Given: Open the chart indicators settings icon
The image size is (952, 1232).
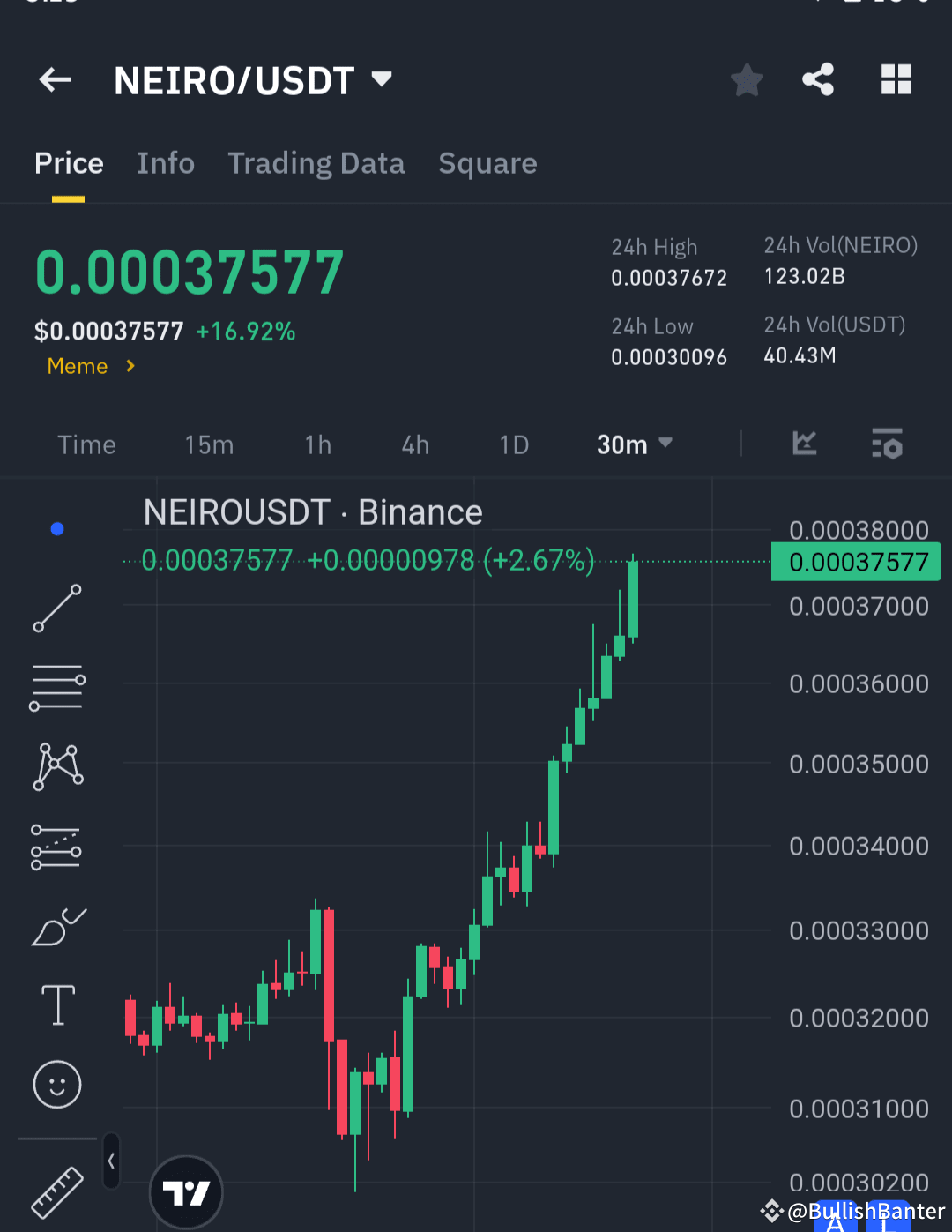Looking at the screenshot, I should click(888, 444).
